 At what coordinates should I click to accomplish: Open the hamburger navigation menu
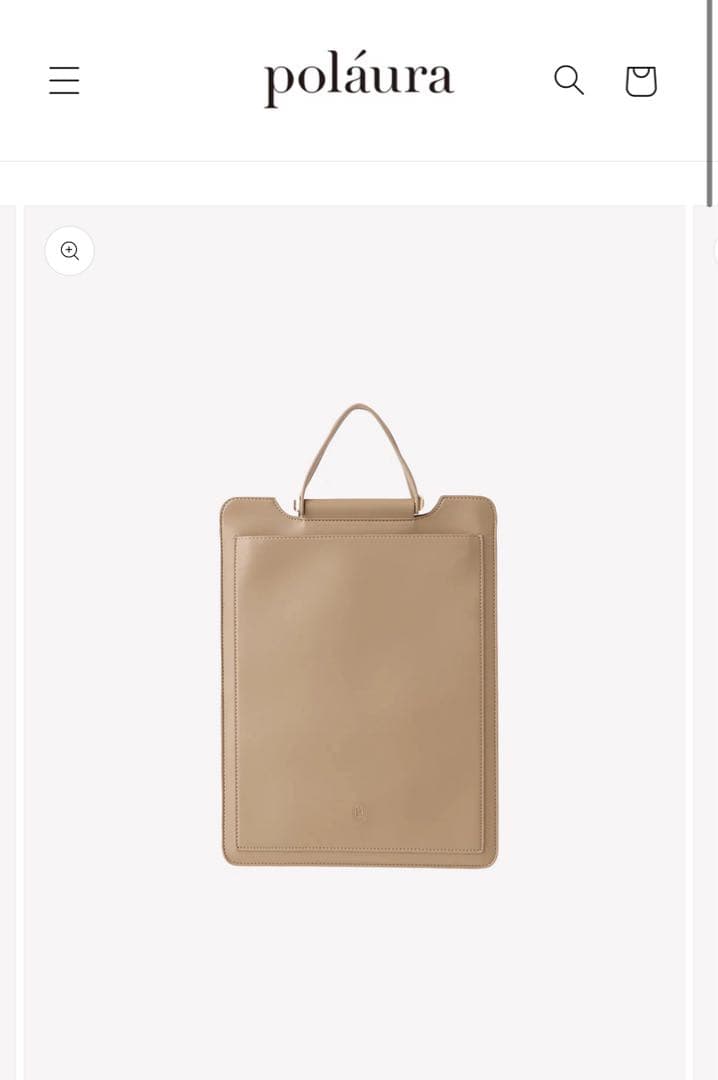click(64, 80)
